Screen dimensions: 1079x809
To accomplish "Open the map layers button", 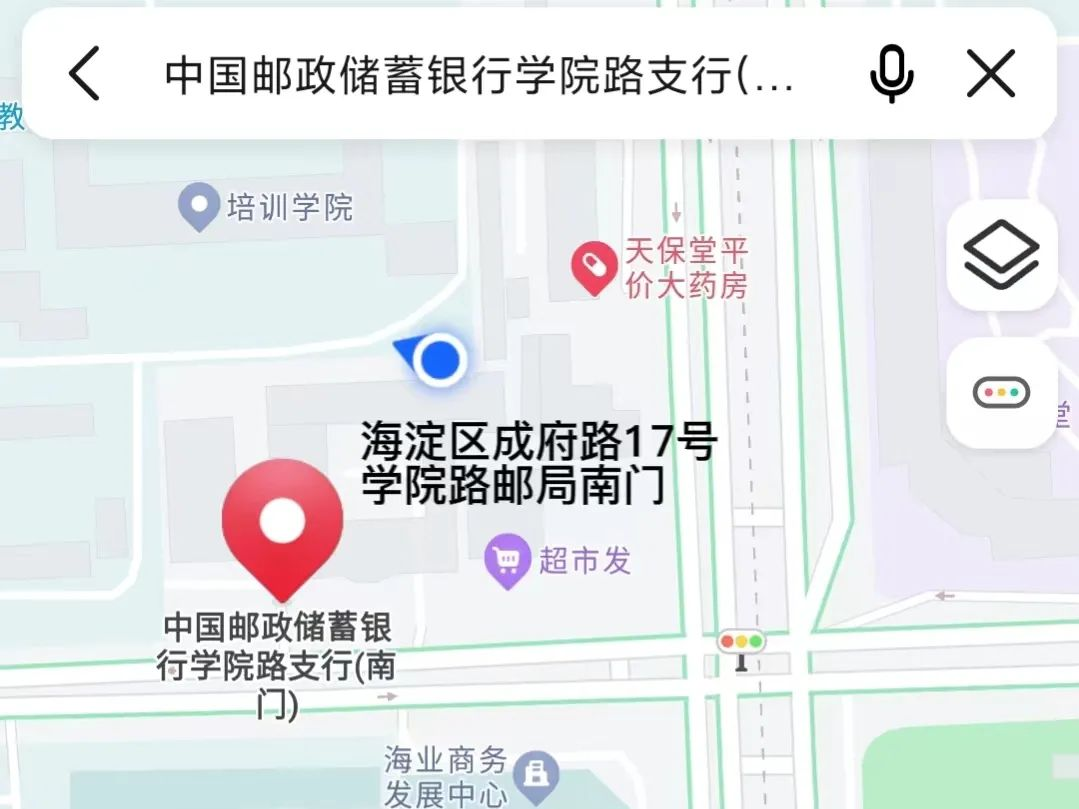I will (1001, 255).
